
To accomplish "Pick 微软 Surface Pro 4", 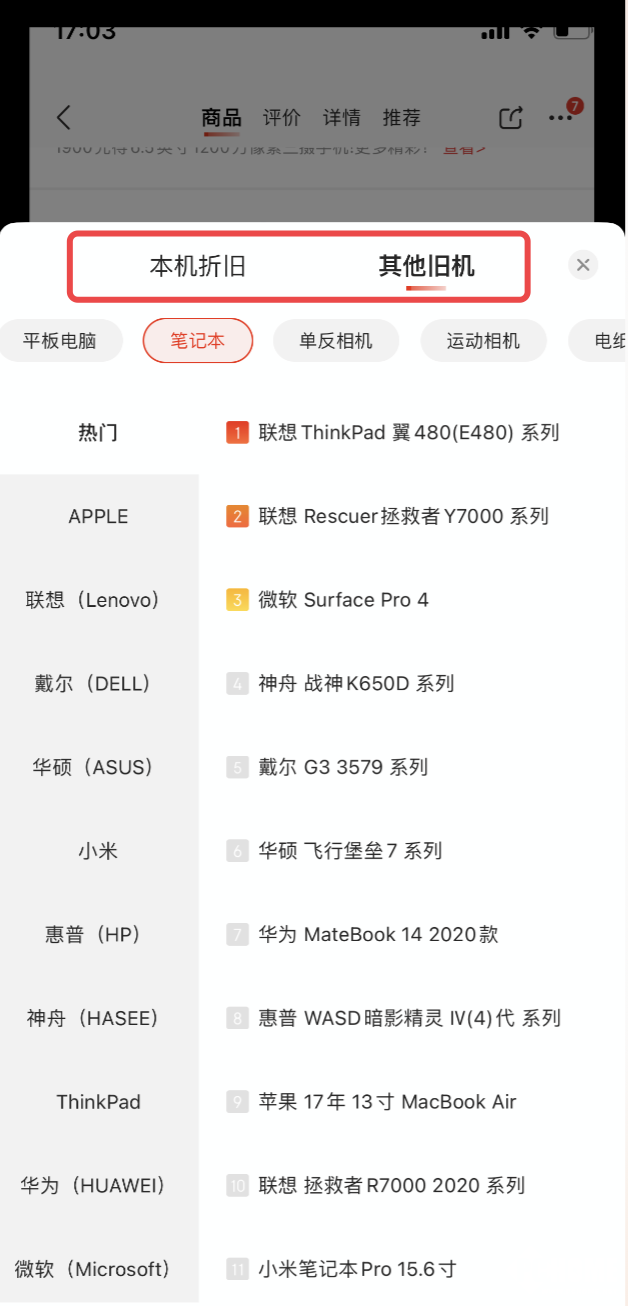I will pyautogui.click(x=343, y=600).
